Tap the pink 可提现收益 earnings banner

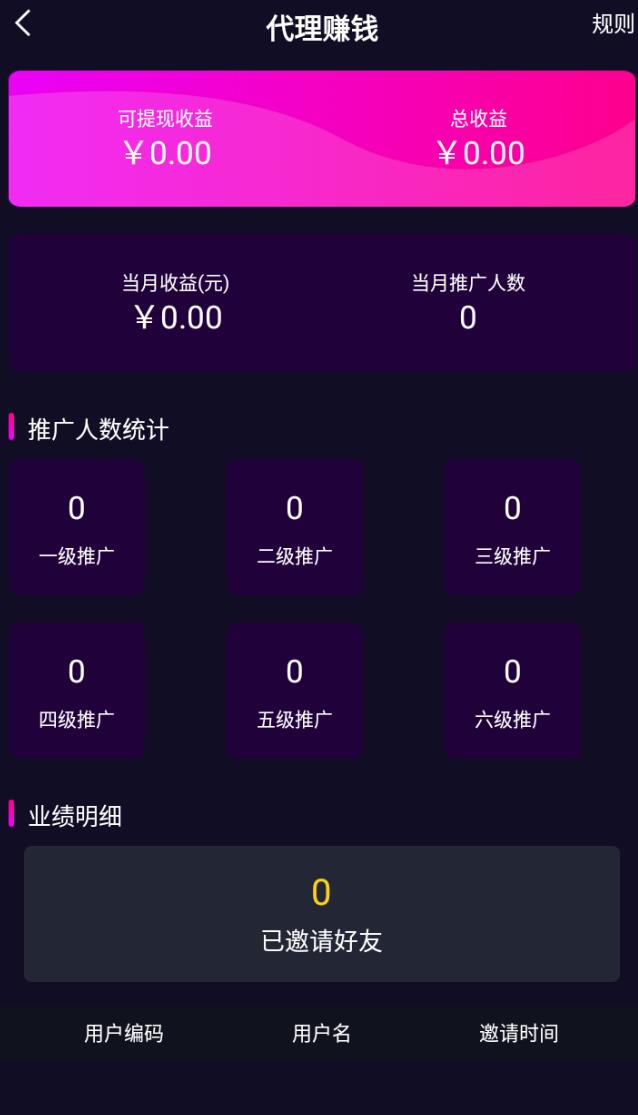(321, 139)
